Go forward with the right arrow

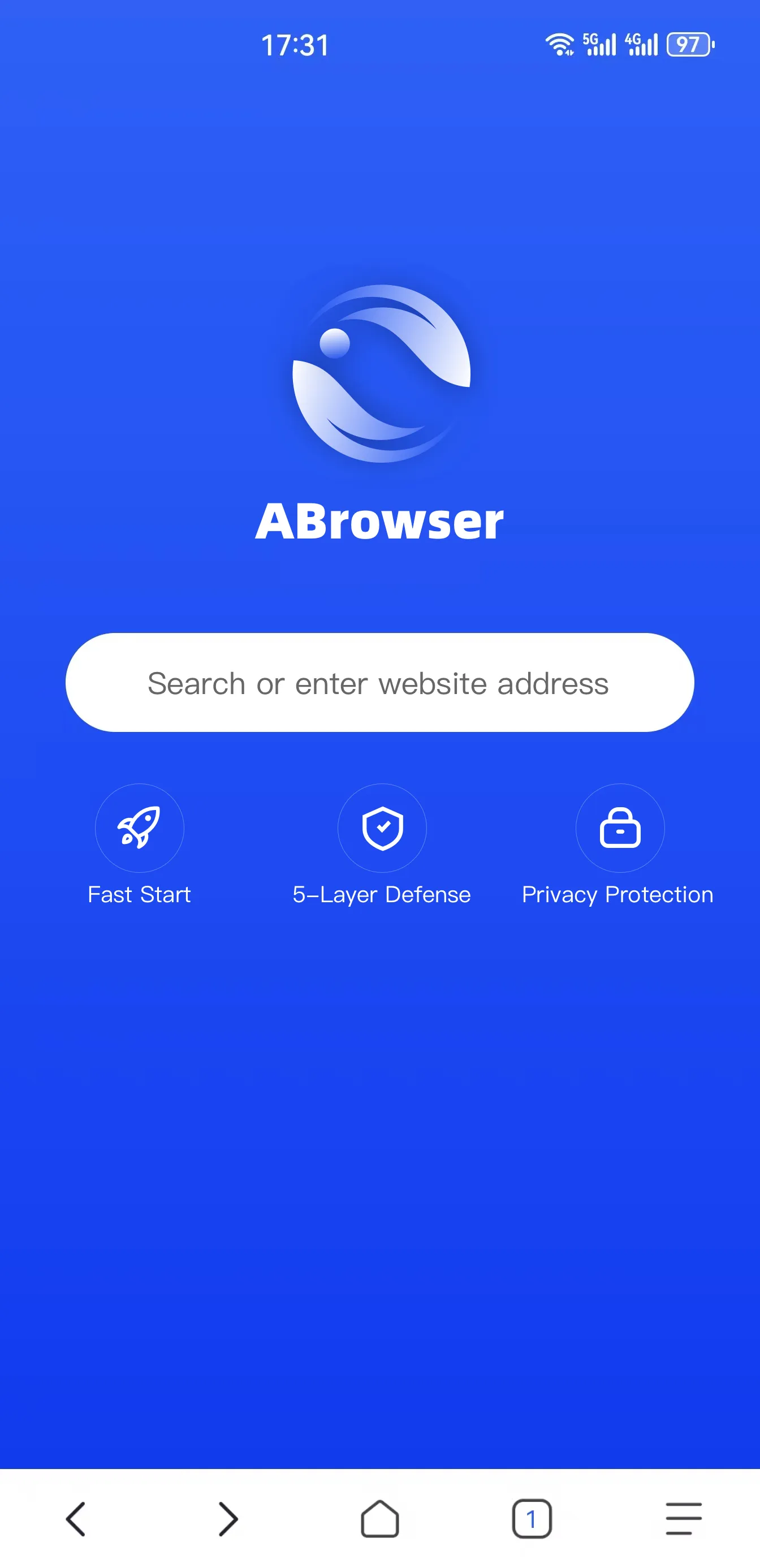pos(227,1519)
